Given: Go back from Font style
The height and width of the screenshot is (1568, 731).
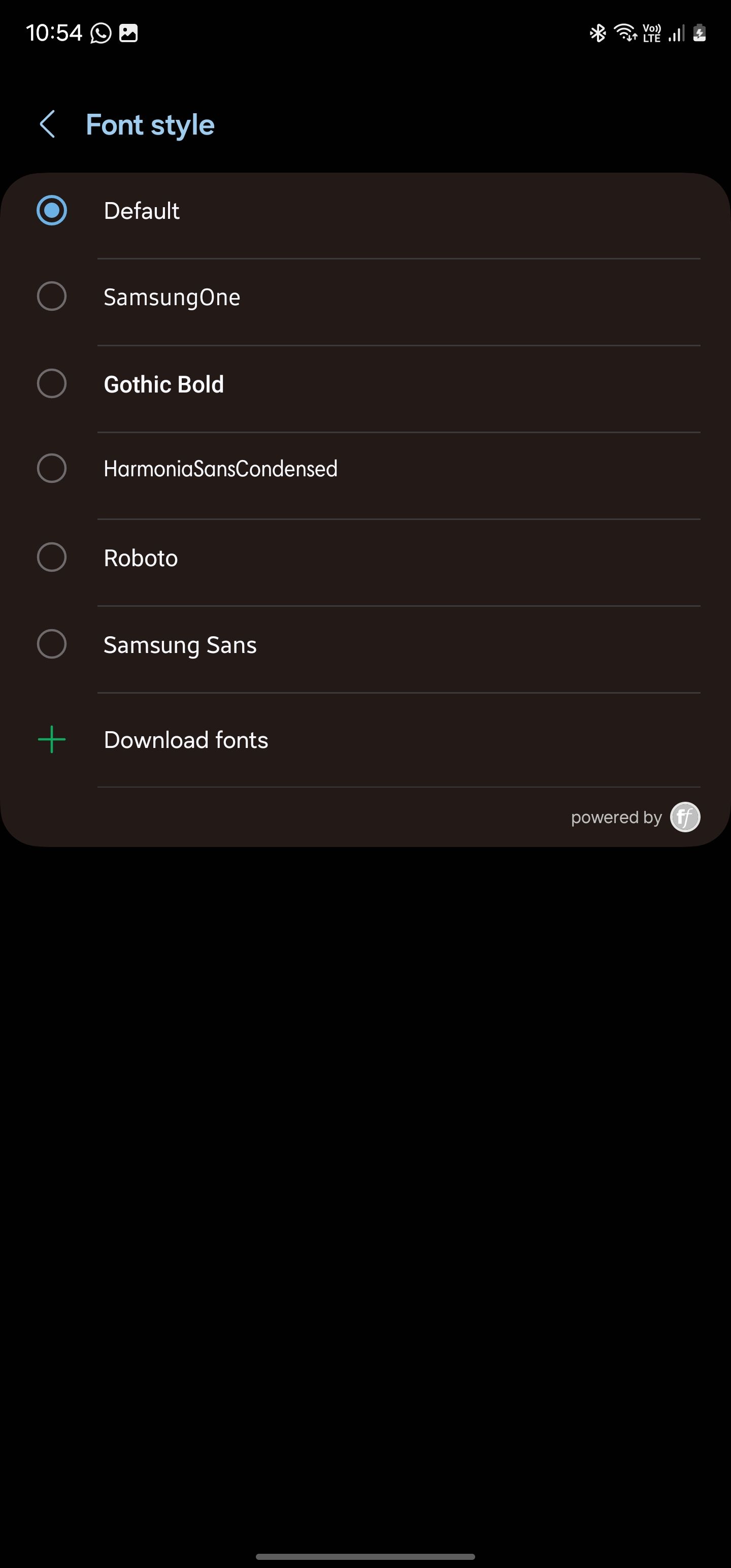Looking at the screenshot, I should coord(48,124).
